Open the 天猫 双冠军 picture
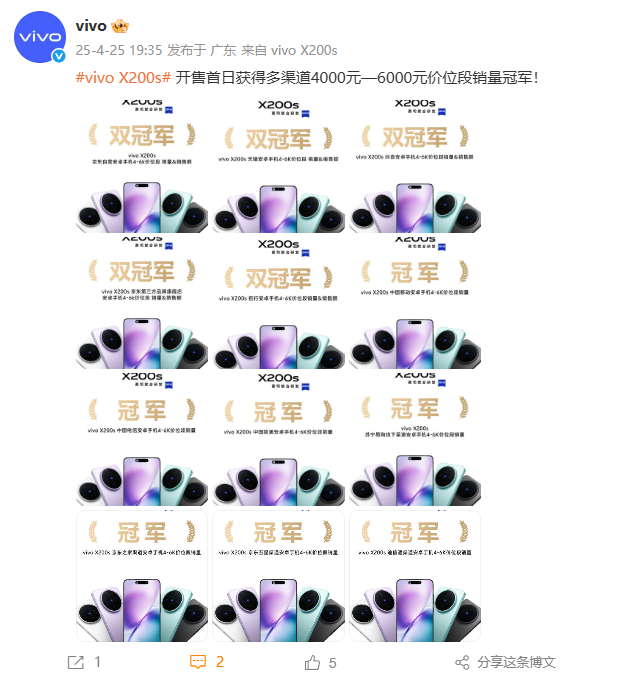 279,166
